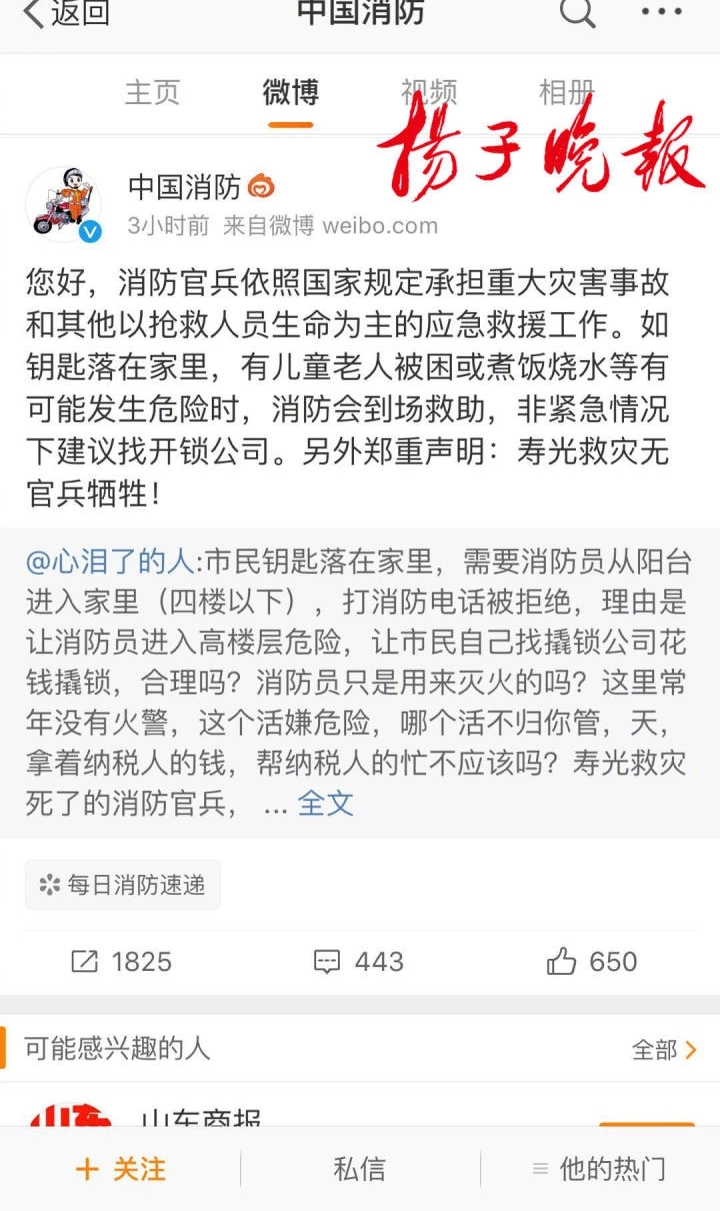Image resolution: width=720 pixels, height=1211 pixels.
Task: Repost this post with 1825 shares
Action: point(122,962)
